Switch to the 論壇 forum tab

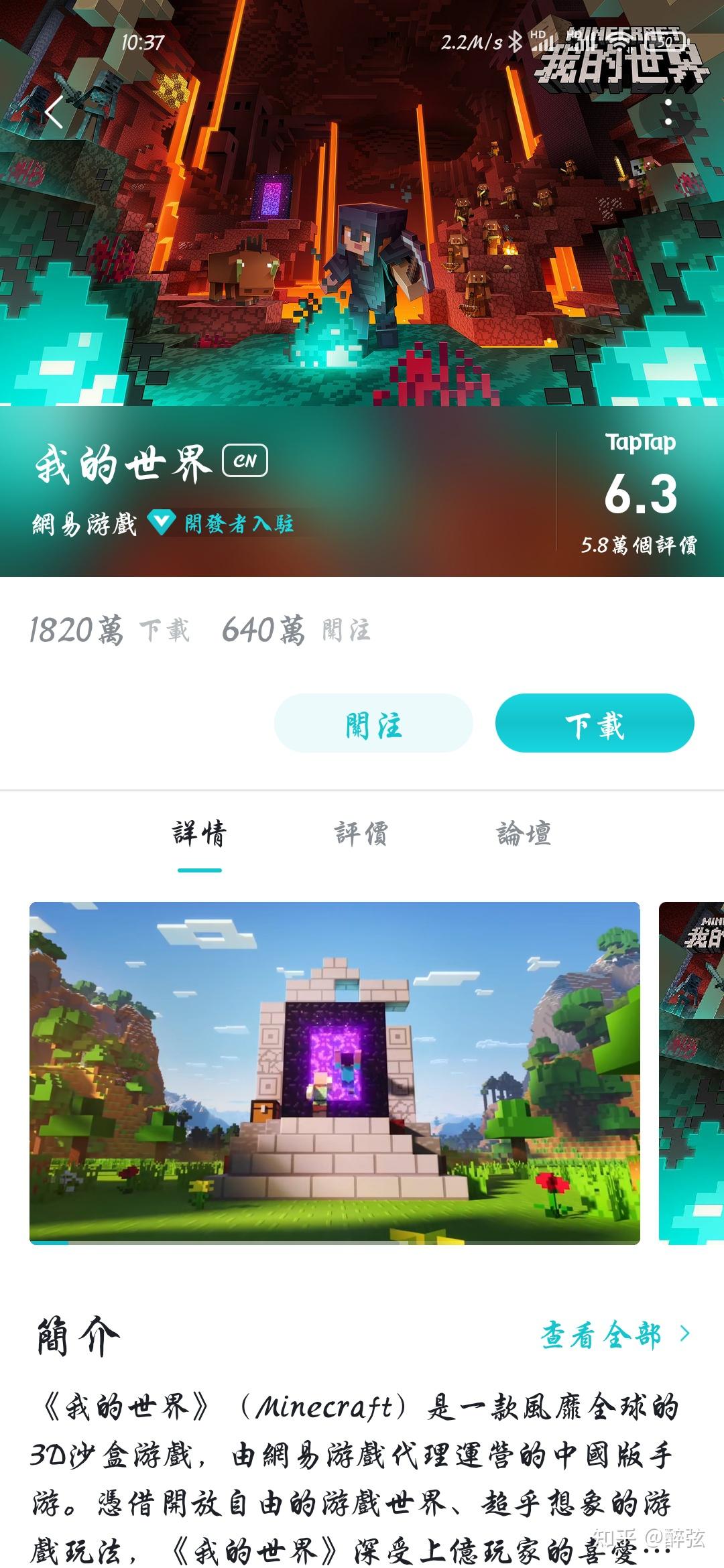coord(524,834)
